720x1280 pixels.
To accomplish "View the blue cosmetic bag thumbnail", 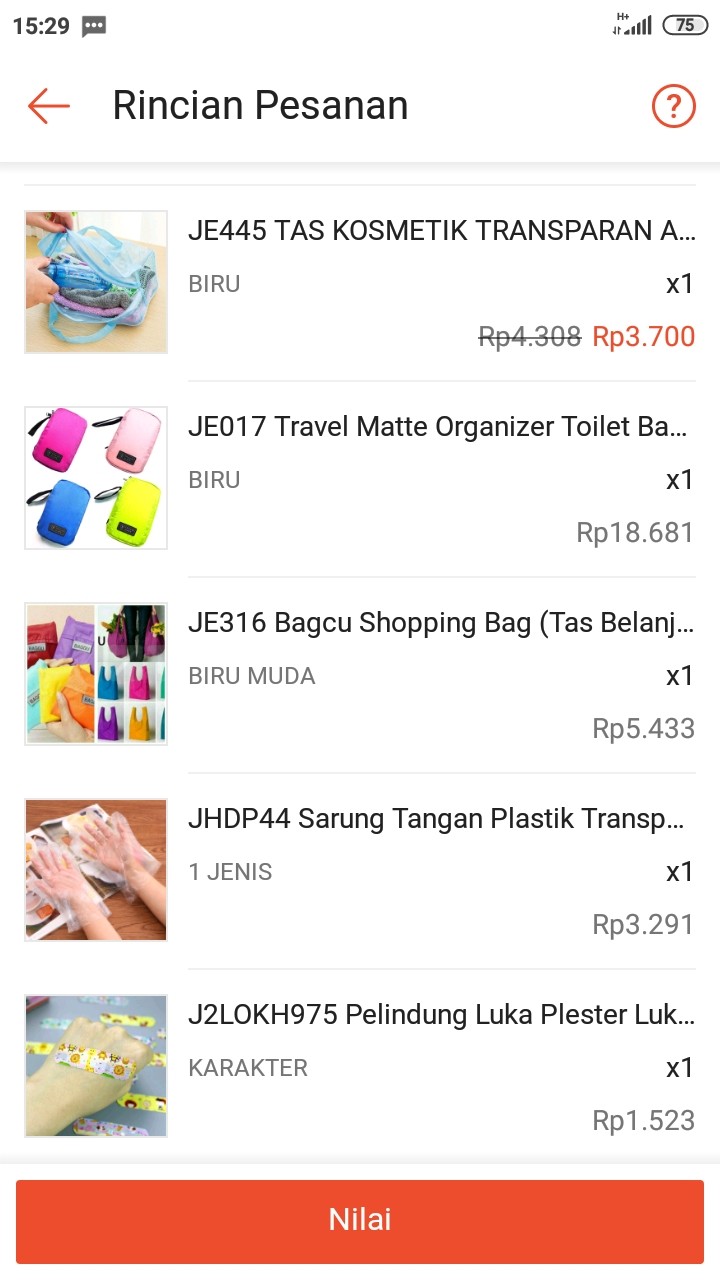I will [95, 281].
